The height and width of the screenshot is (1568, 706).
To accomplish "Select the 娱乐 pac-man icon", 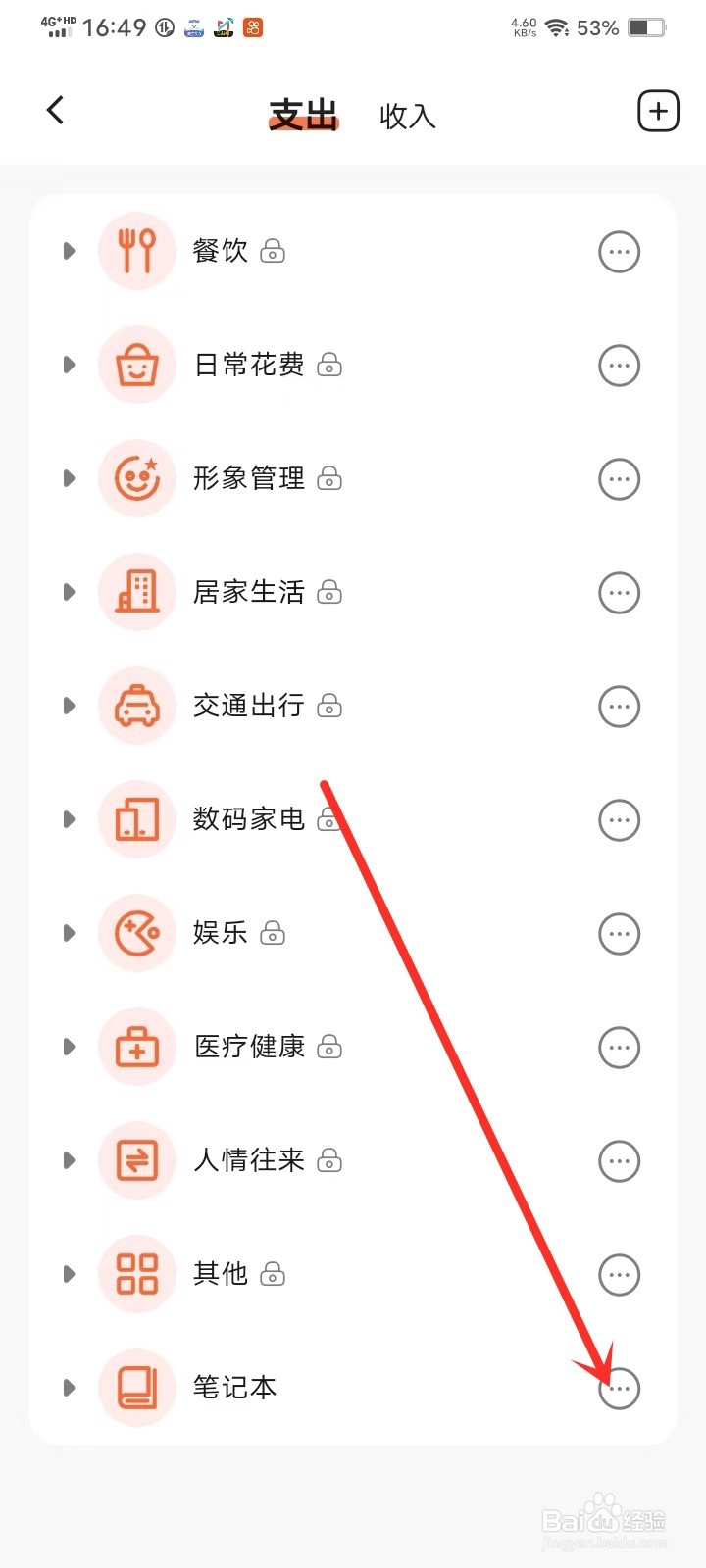I will tap(137, 933).
